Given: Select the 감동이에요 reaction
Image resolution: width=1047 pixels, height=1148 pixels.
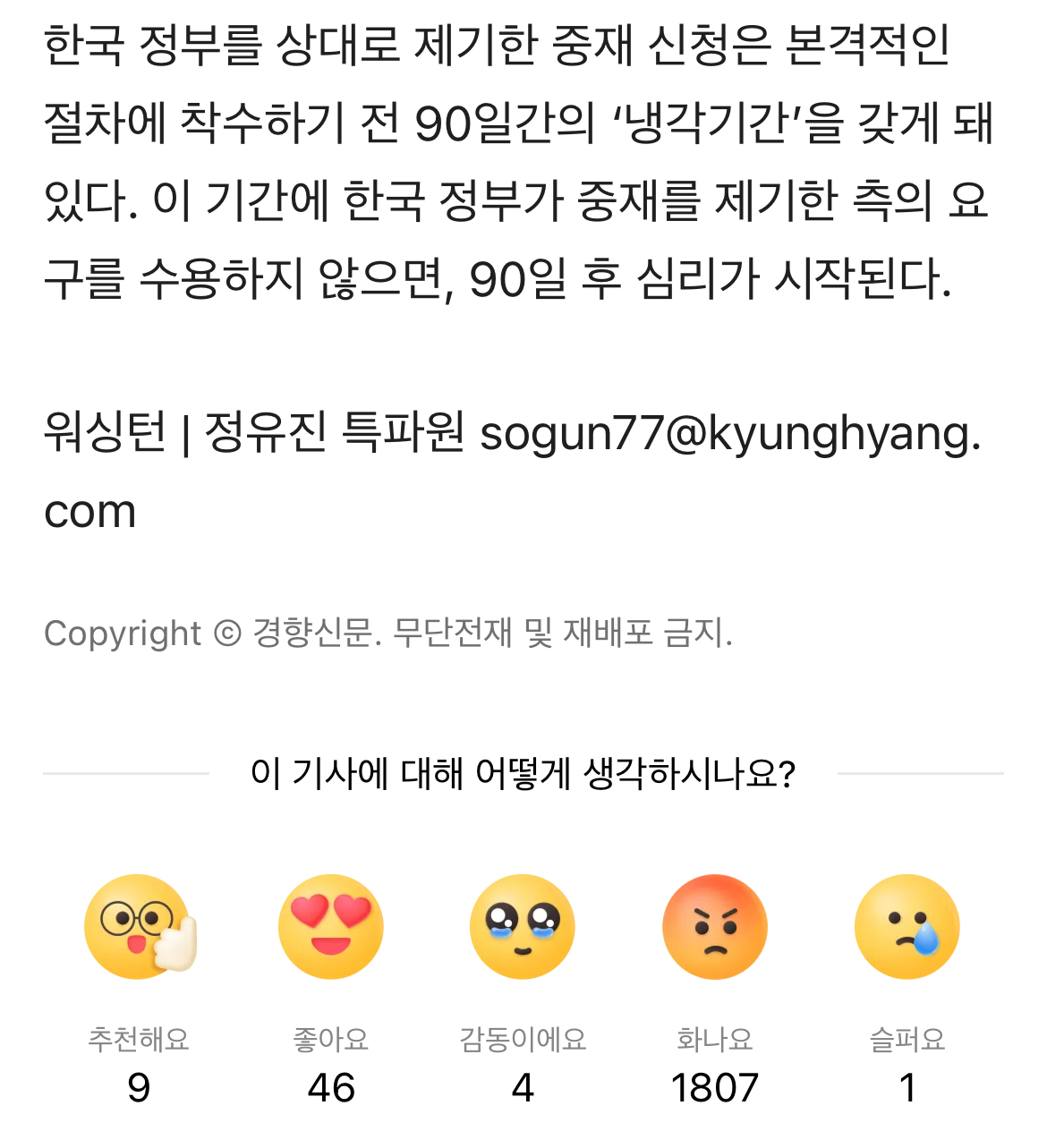Looking at the screenshot, I should click(x=523, y=927).
